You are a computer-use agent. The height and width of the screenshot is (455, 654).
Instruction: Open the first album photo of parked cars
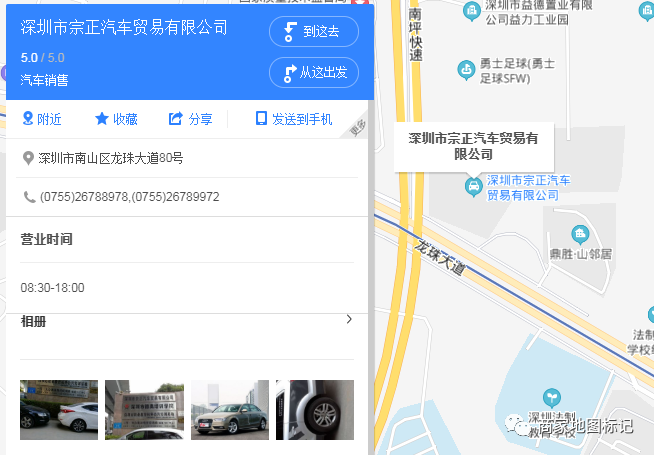coord(59,409)
